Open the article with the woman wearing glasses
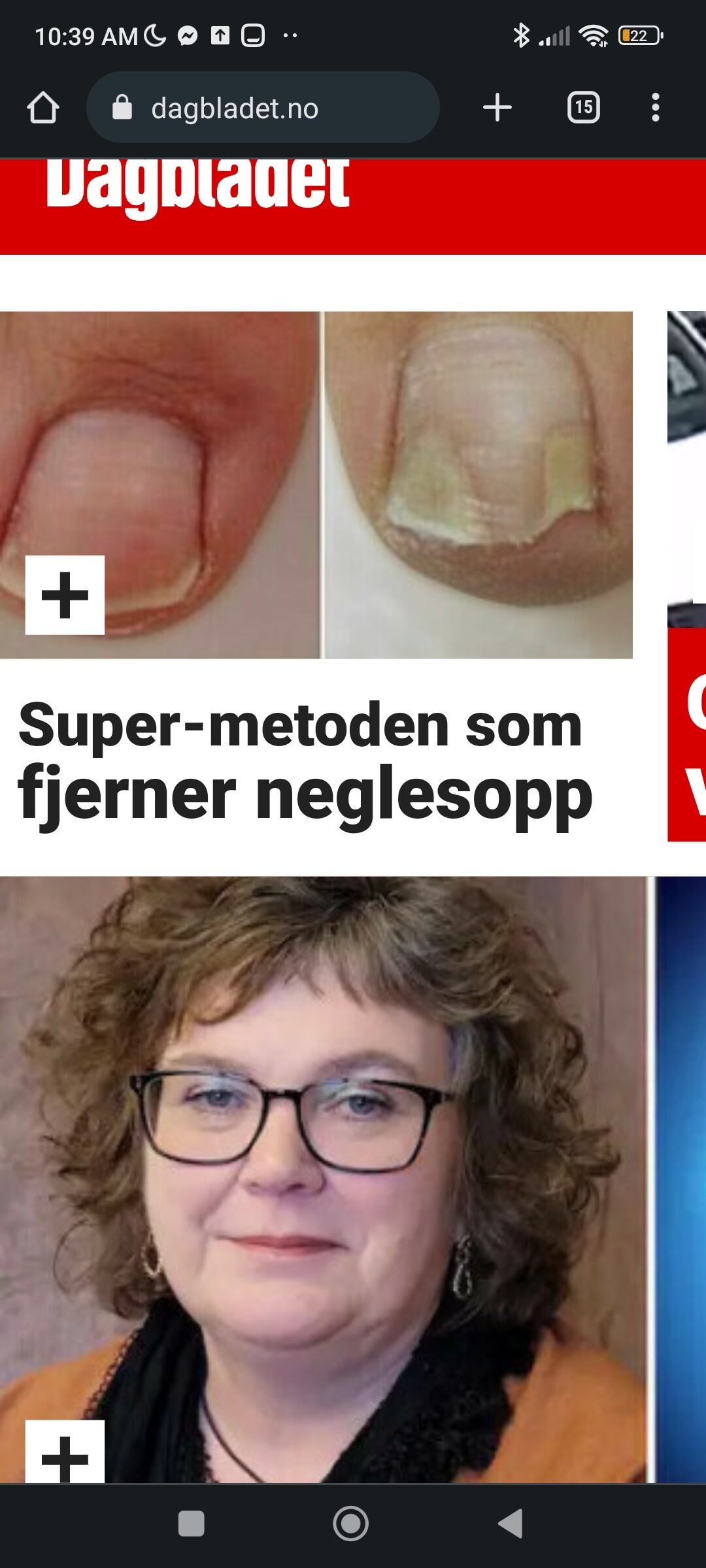 tap(324, 1176)
